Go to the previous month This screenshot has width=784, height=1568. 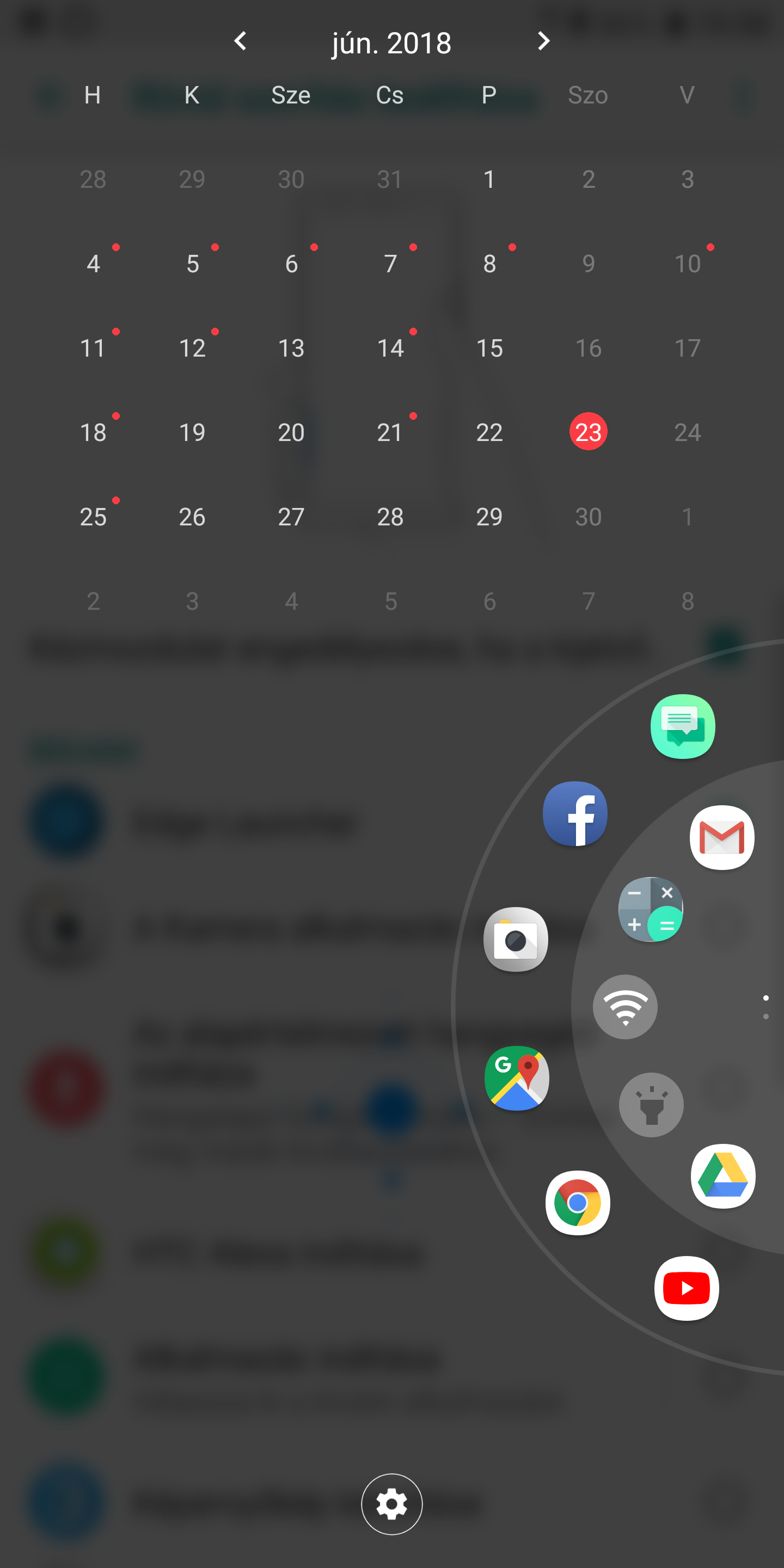pos(241,41)
